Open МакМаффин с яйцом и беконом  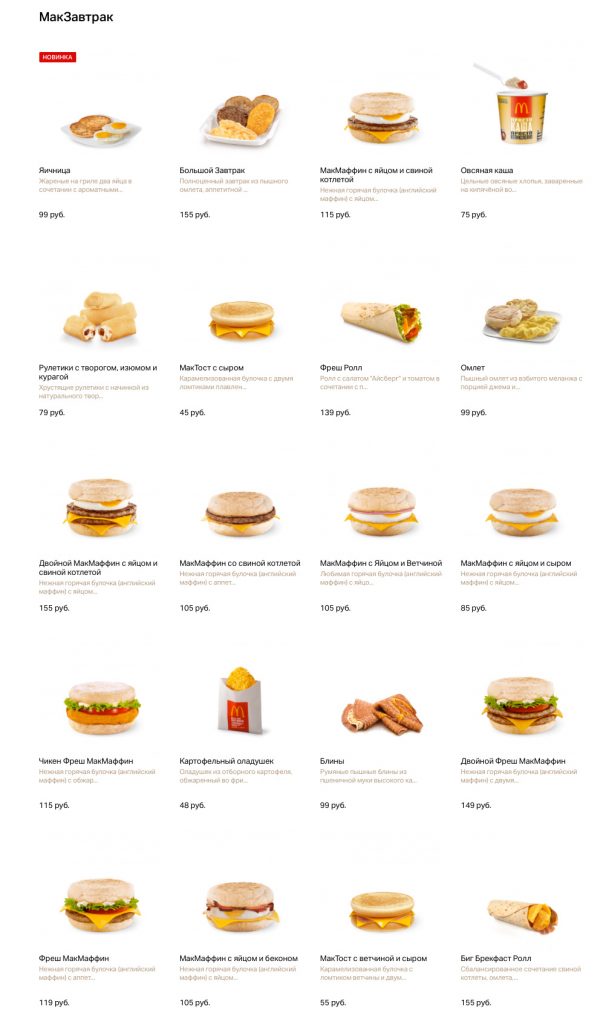(240, 905)
